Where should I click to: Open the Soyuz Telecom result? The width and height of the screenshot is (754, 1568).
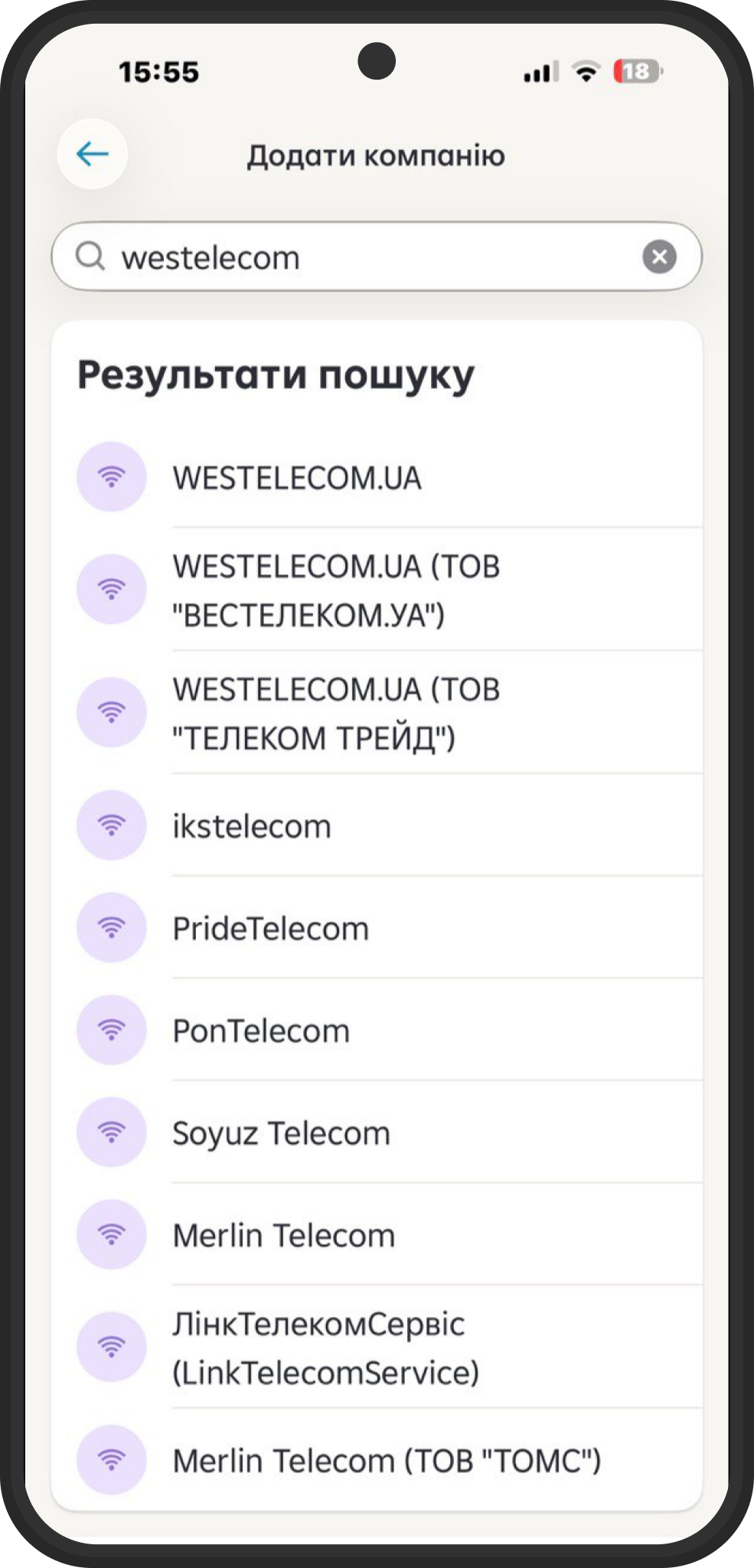click(281, 1132)
